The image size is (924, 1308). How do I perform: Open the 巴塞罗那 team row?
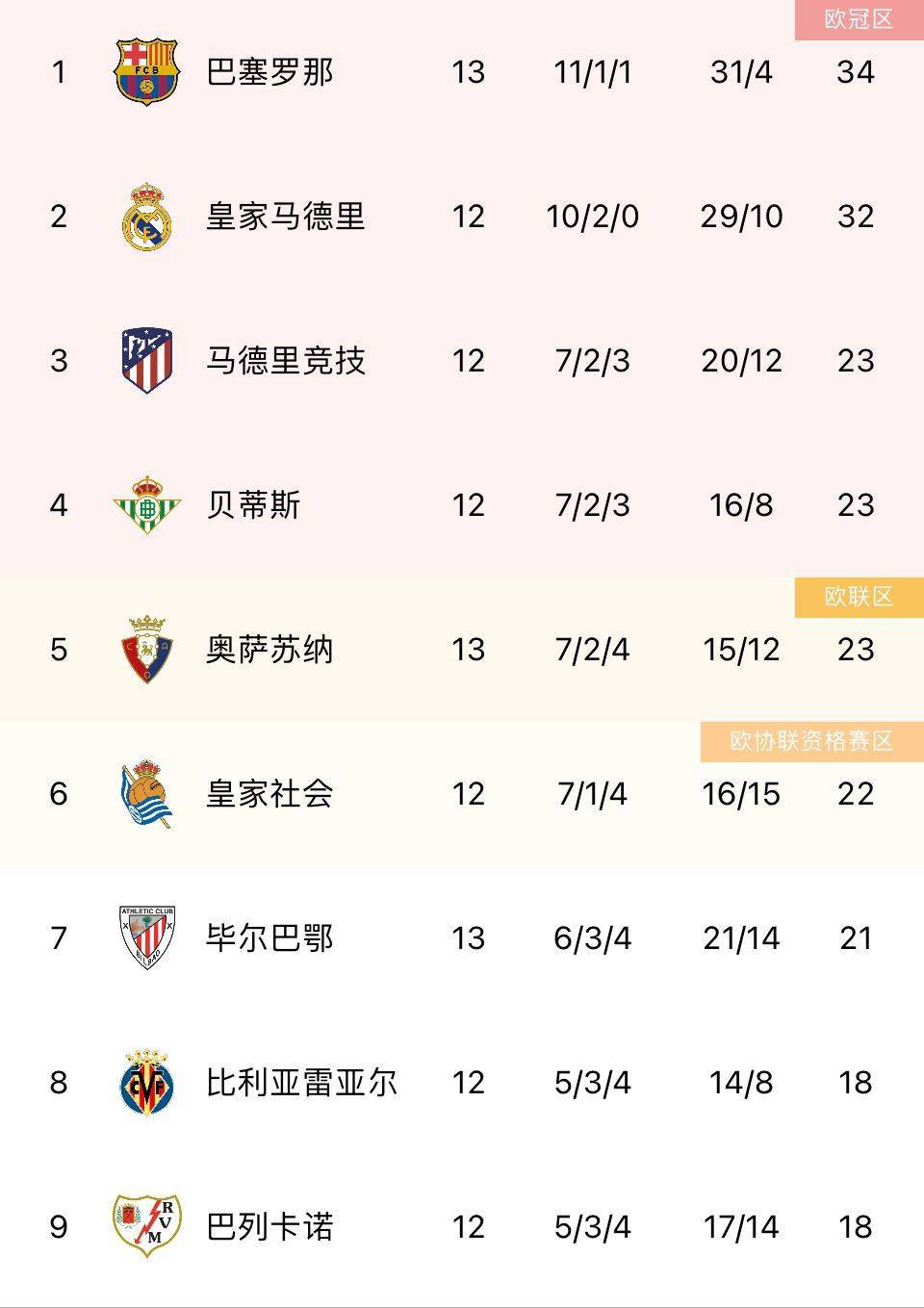(x=270, y=72)
